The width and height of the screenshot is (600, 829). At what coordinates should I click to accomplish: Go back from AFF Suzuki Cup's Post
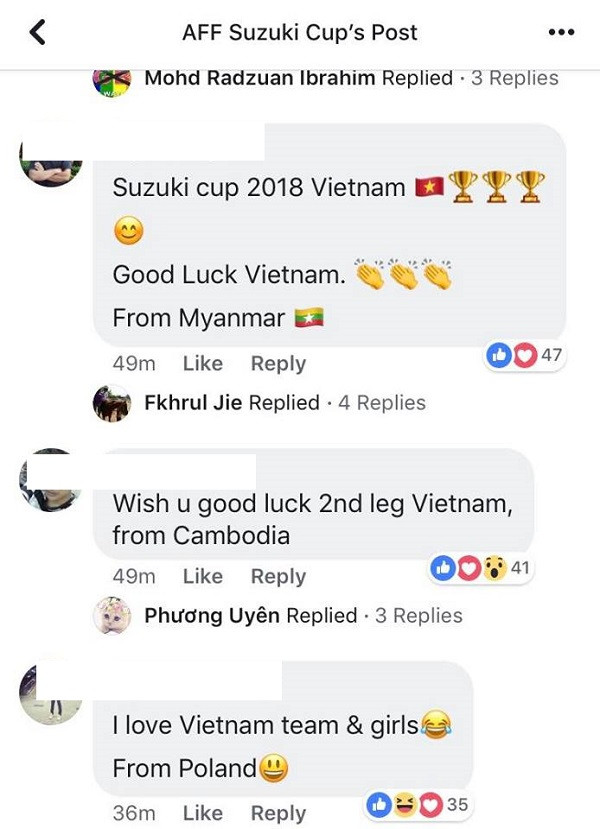38,33
